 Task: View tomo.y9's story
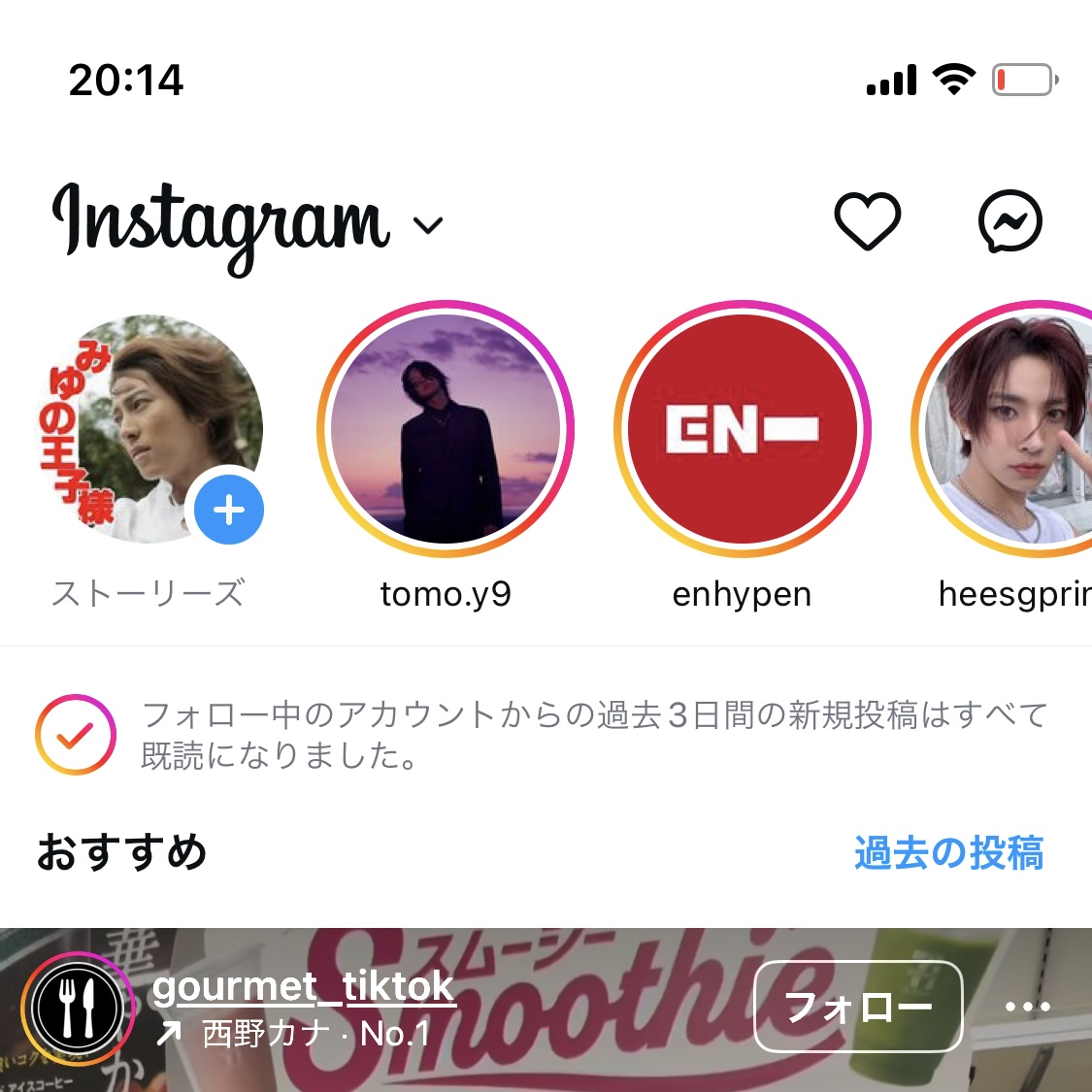(446, 429)
